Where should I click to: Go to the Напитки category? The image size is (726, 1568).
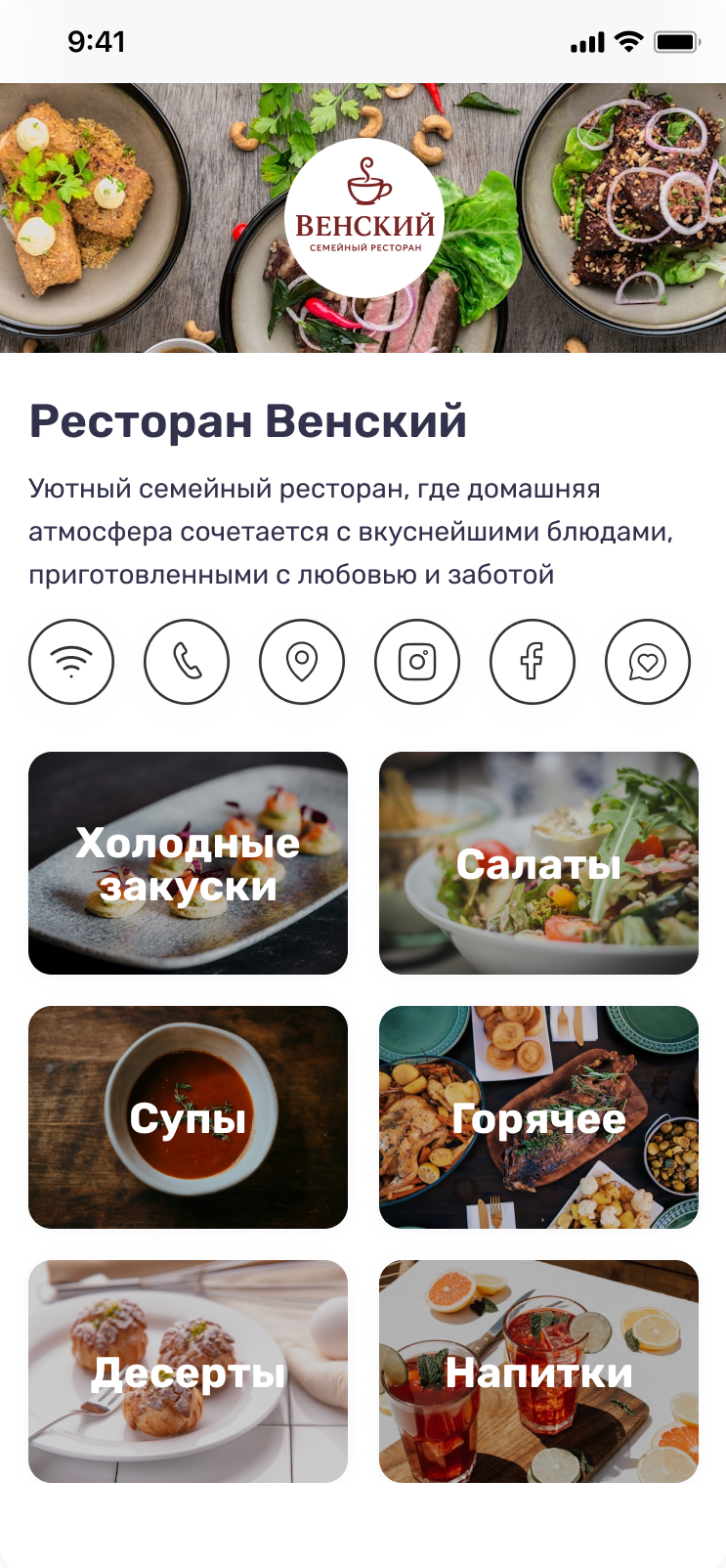(538, 1372)
